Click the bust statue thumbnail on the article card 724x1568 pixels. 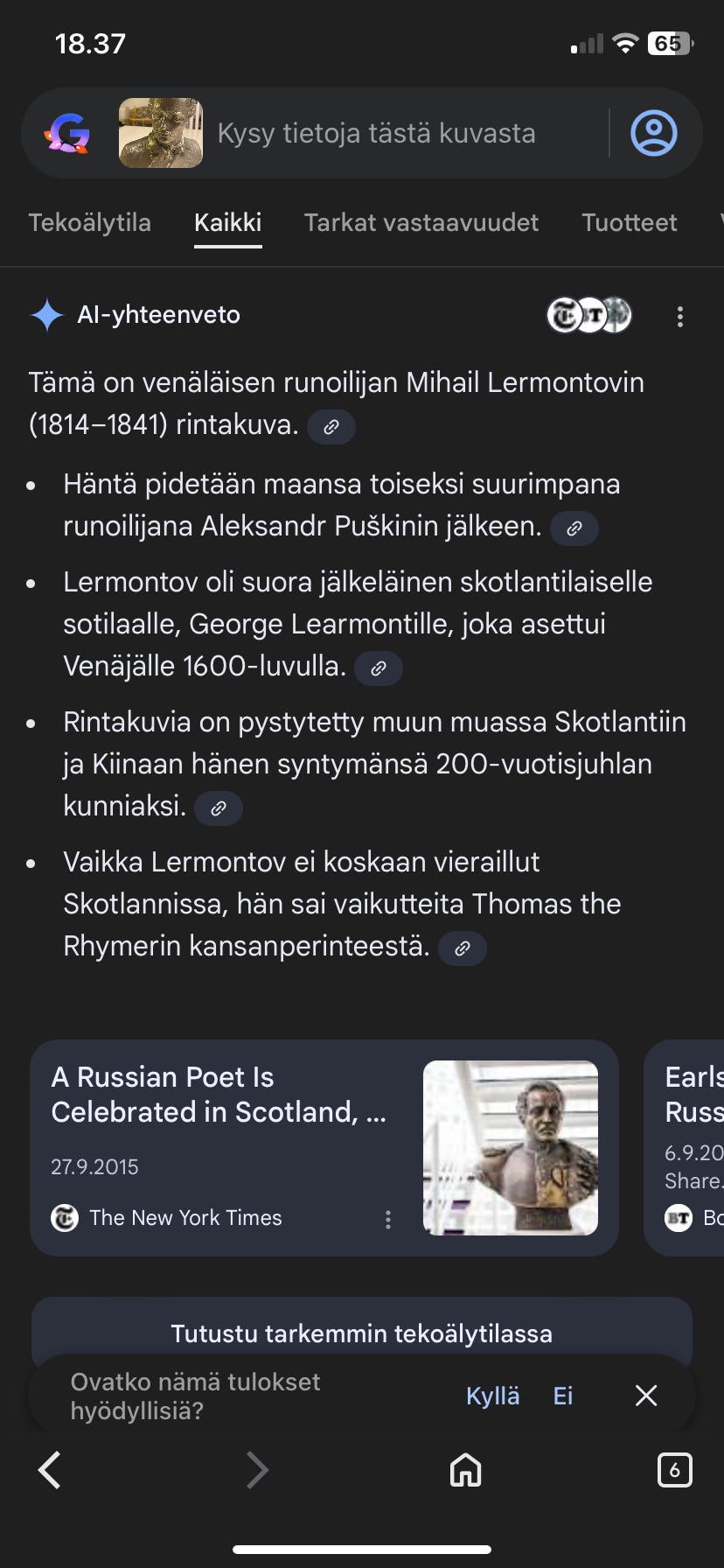pos(511,1147)
